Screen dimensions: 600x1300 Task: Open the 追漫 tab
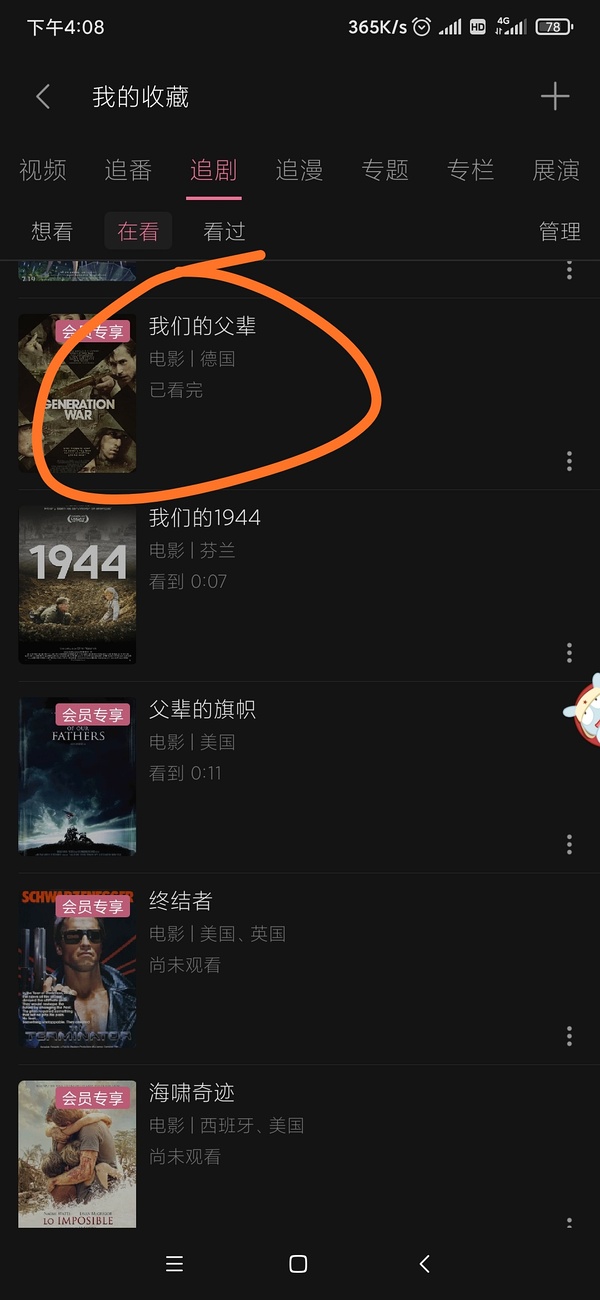coord(299,170)
